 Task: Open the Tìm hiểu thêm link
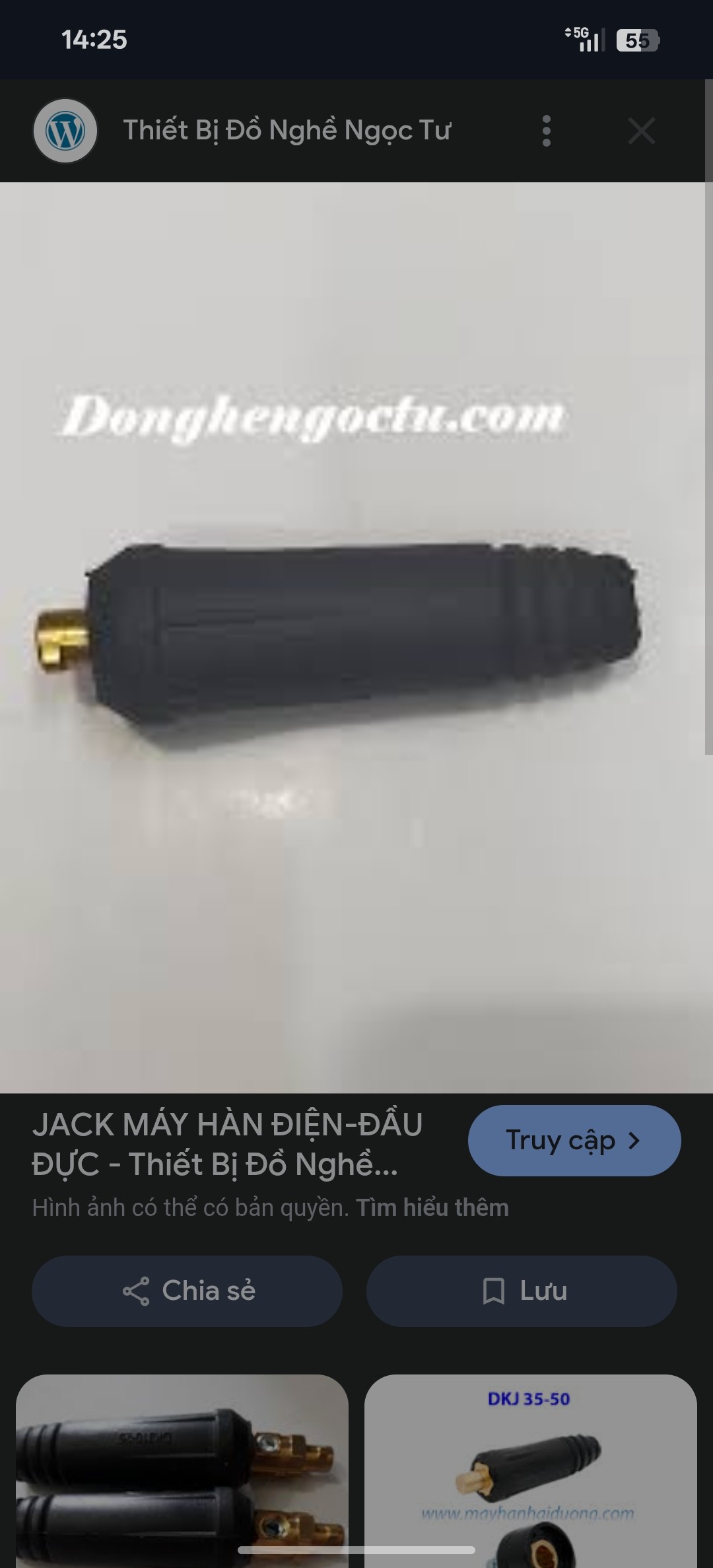pyautogui.click(x=432, y=1208)
